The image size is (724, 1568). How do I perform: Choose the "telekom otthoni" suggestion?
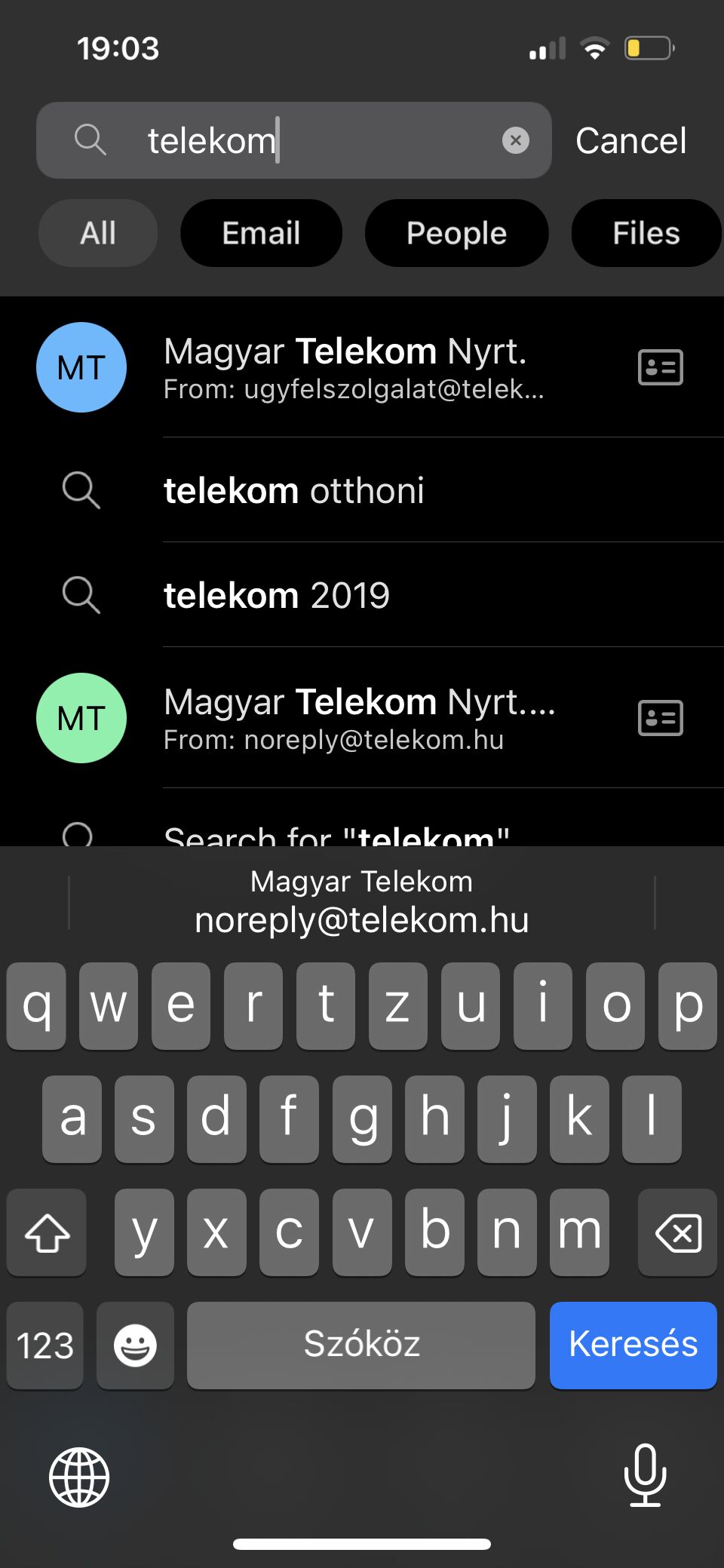[x=362, y=490]
